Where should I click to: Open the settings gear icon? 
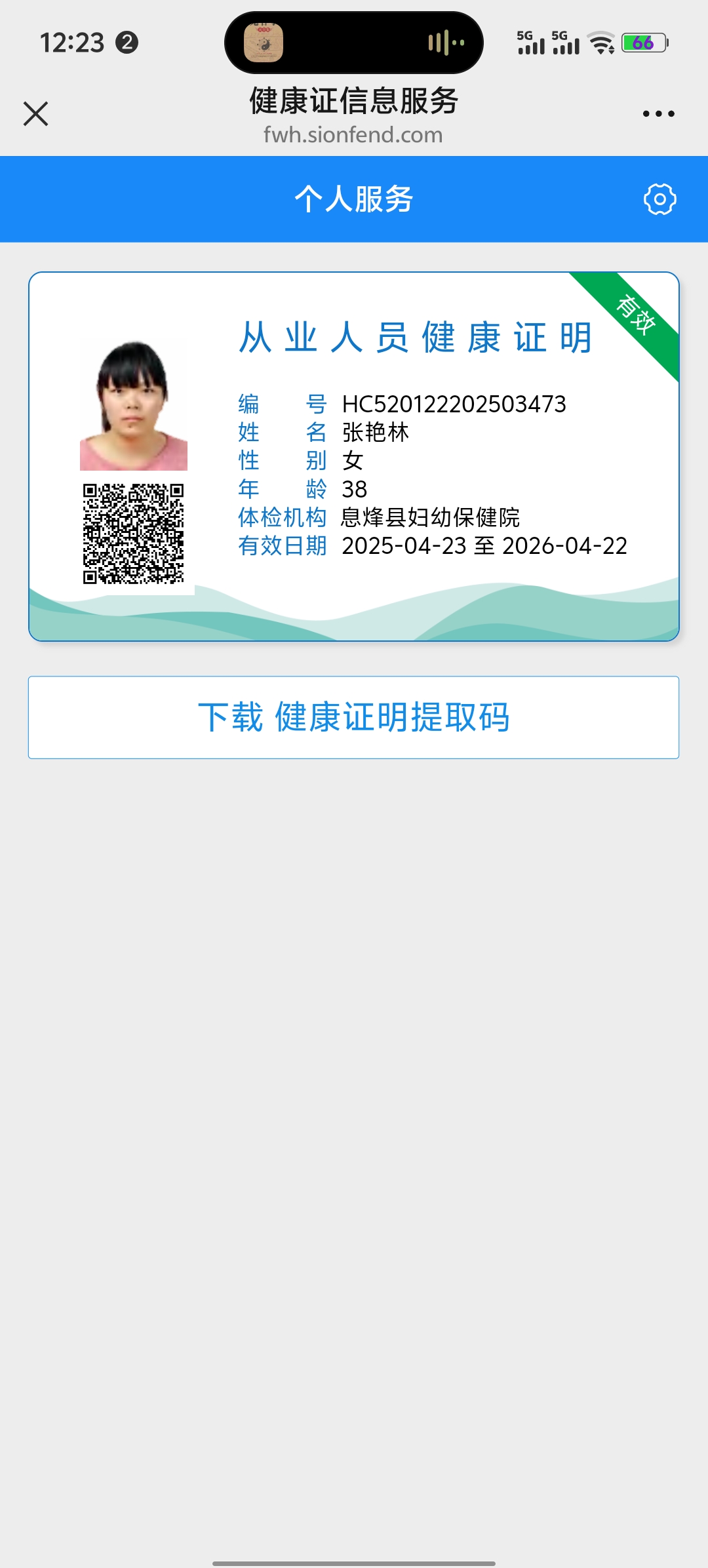click(659, 199)
